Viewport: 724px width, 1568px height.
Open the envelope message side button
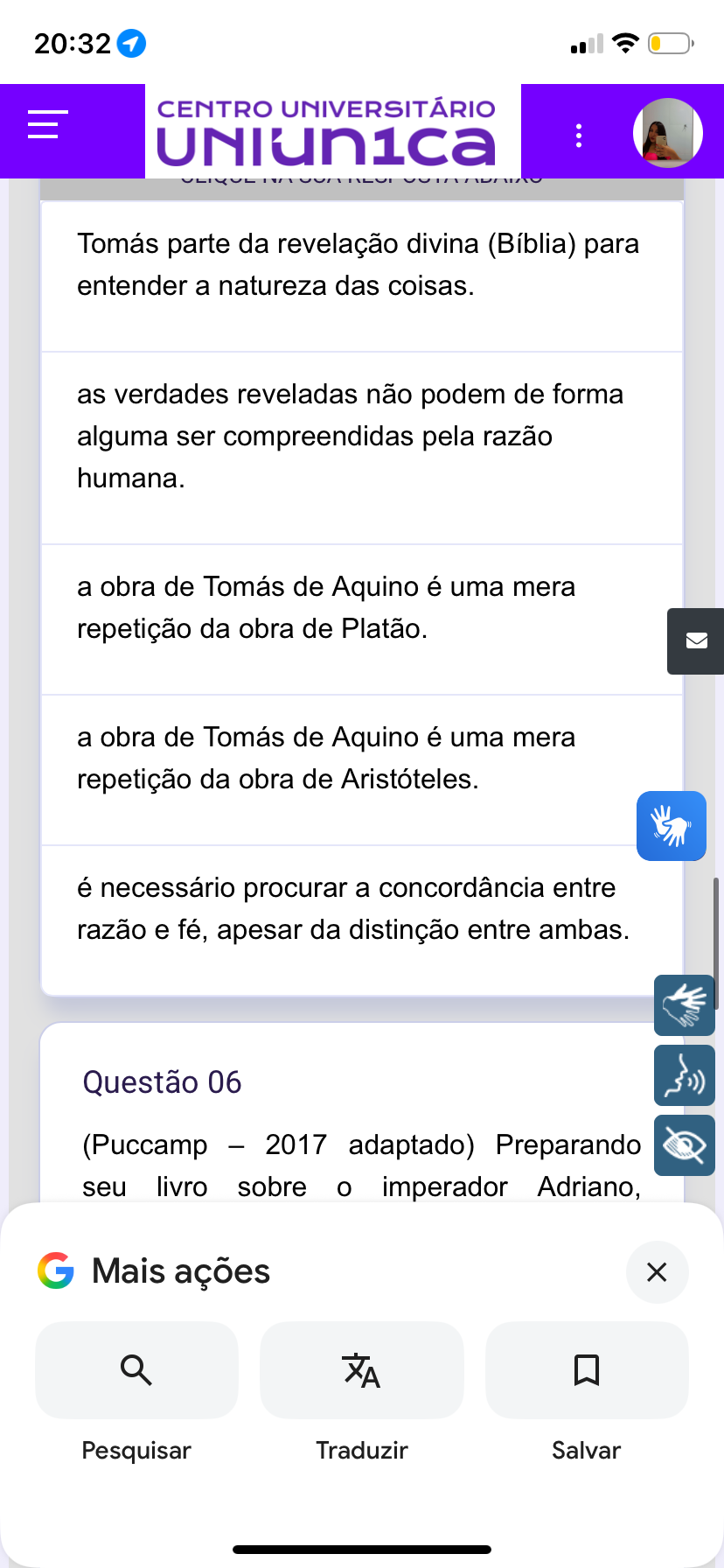pos(696,641)
